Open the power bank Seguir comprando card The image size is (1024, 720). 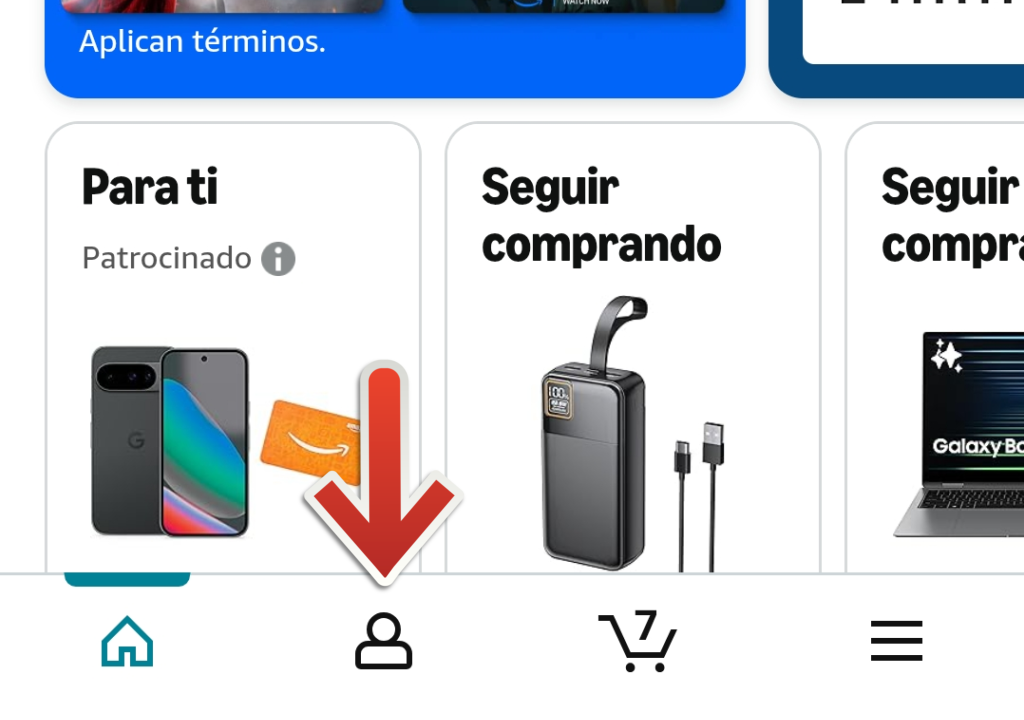pos(632,400)
